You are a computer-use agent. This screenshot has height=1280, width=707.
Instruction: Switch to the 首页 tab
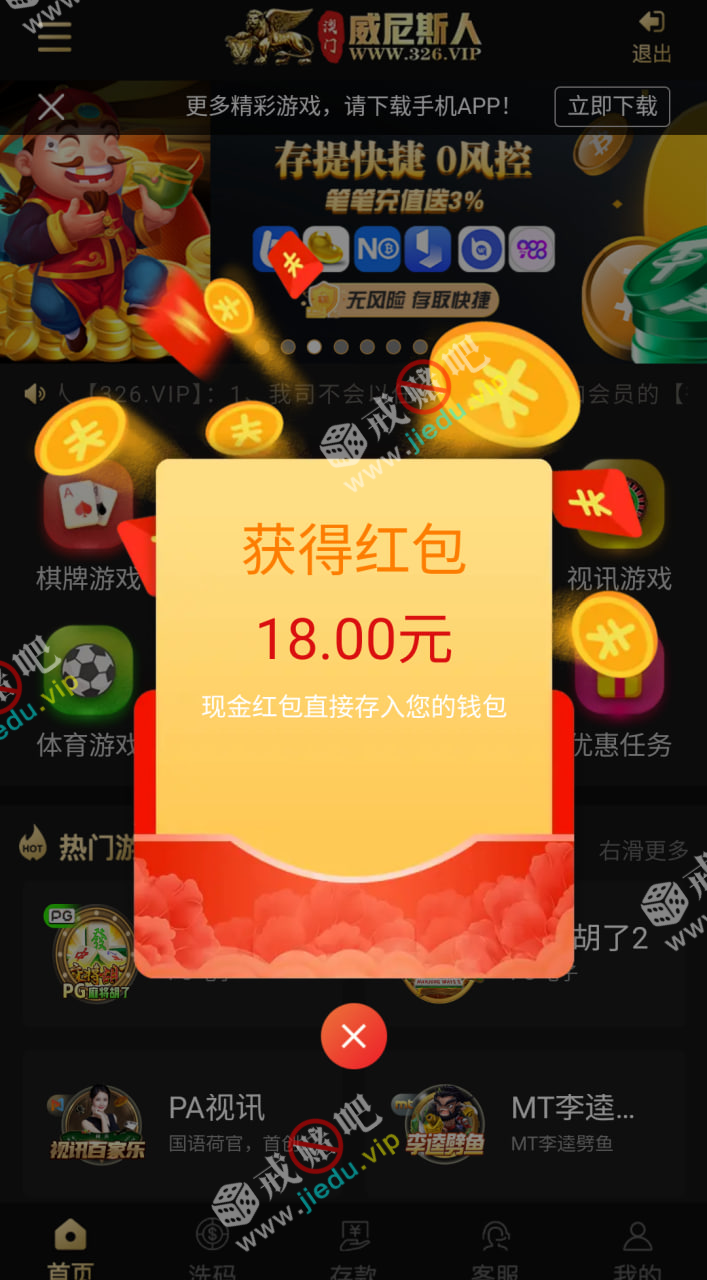tap(70, 1250)
